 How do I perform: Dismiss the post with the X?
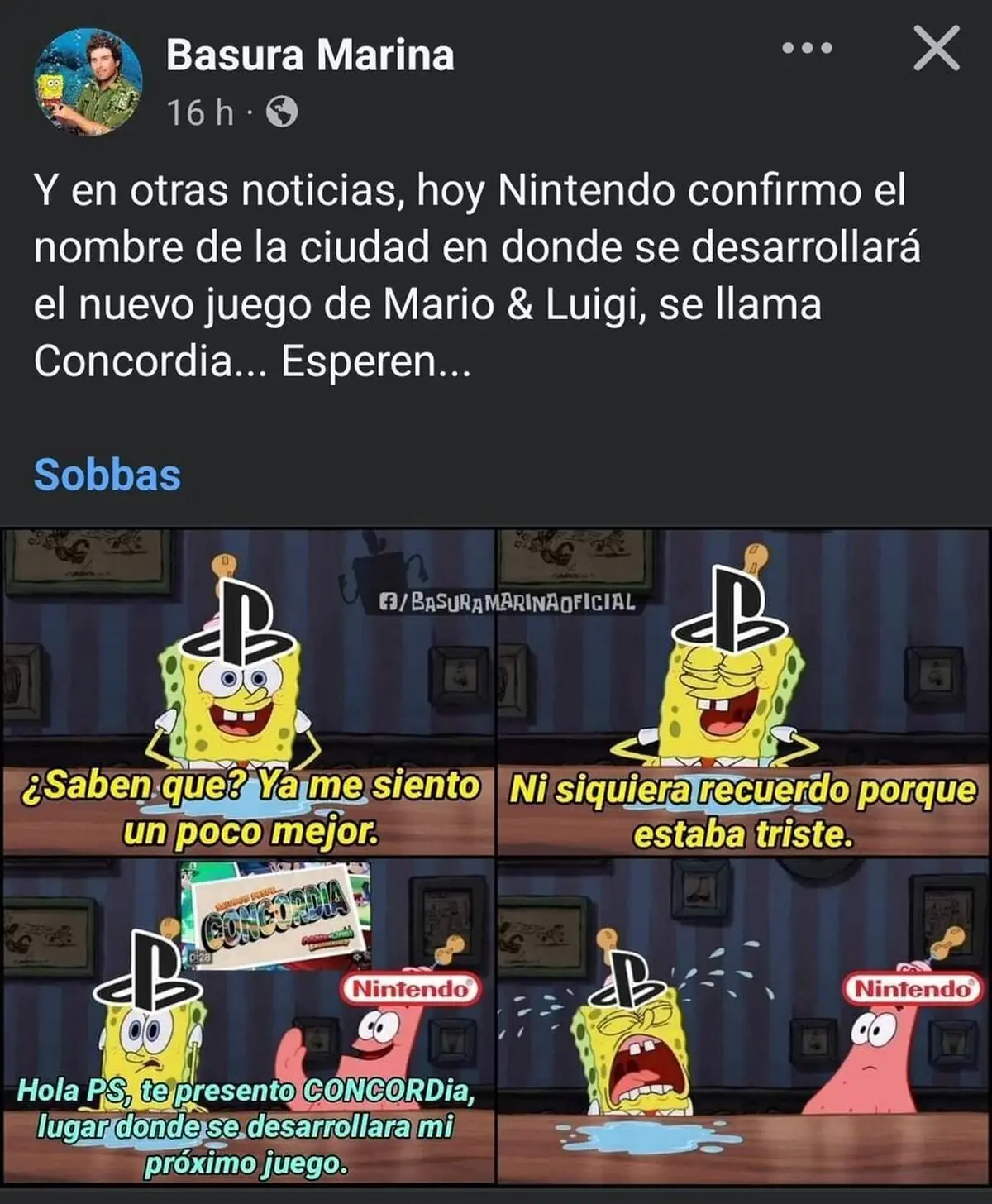pyautogui.click(x=937, y=49)
